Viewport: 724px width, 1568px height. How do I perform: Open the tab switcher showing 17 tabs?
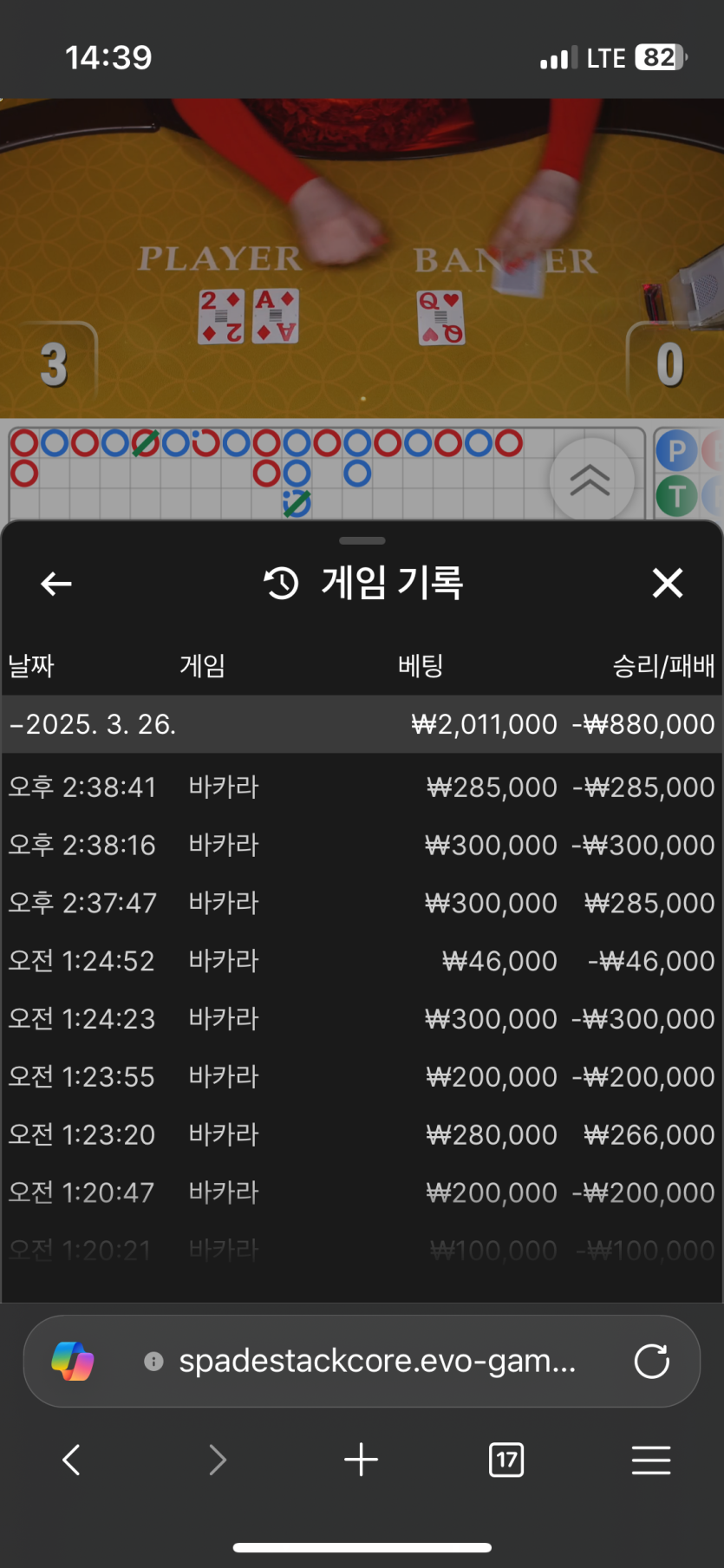(x=505, y=1460)
